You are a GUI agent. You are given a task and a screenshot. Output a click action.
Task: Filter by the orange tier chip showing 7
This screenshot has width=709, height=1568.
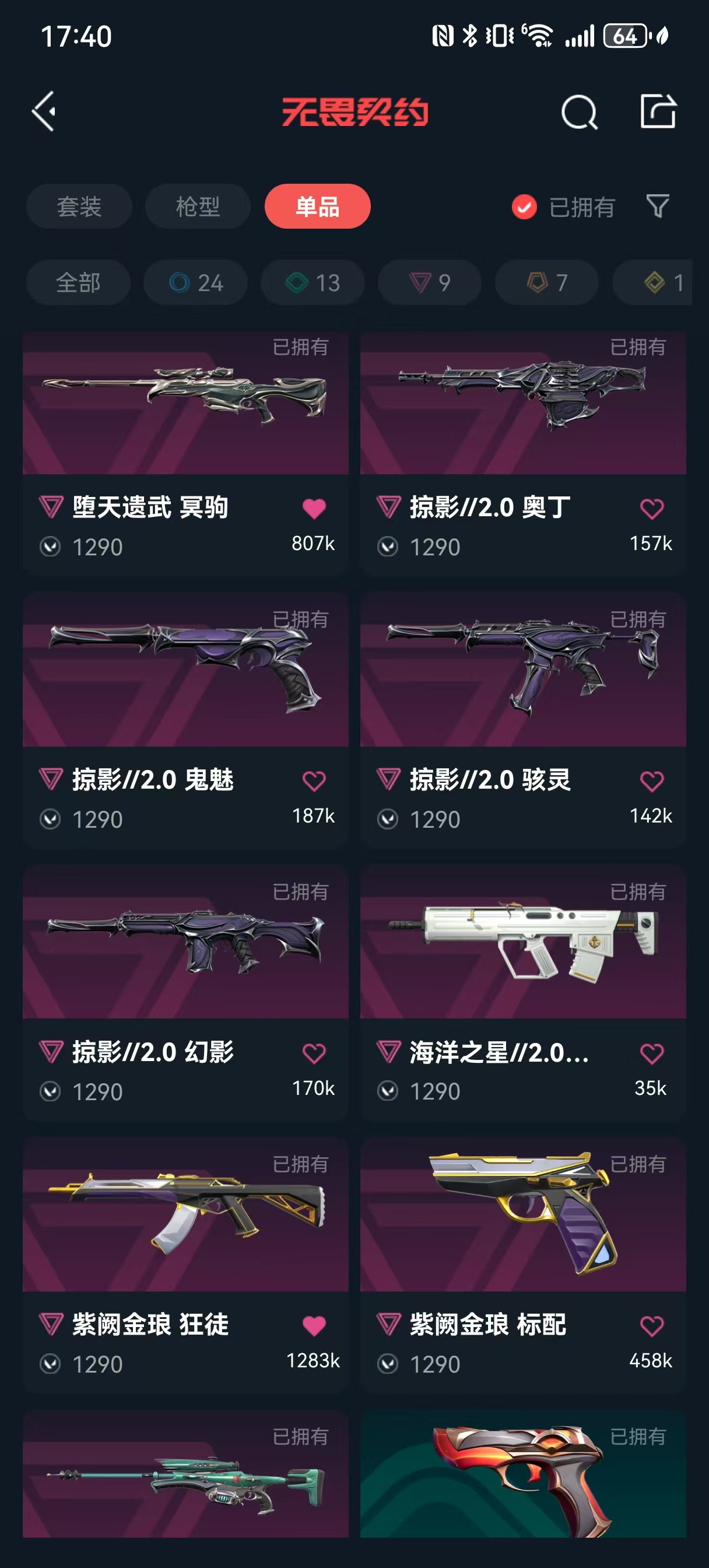(x=546, y=282)
